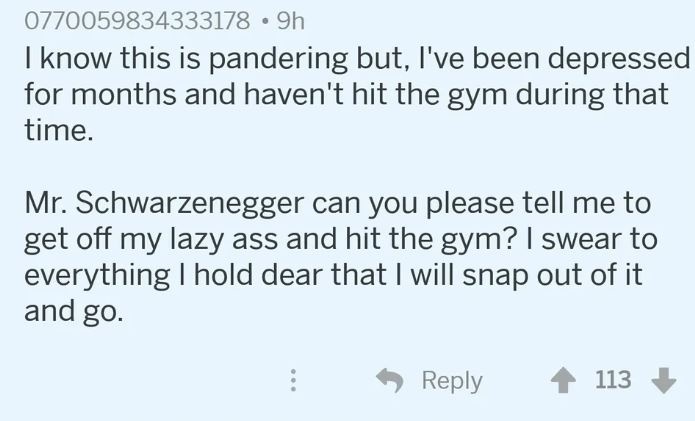Reply to the gym comment
Screen dimensions: 695x421
click(430, 381)
